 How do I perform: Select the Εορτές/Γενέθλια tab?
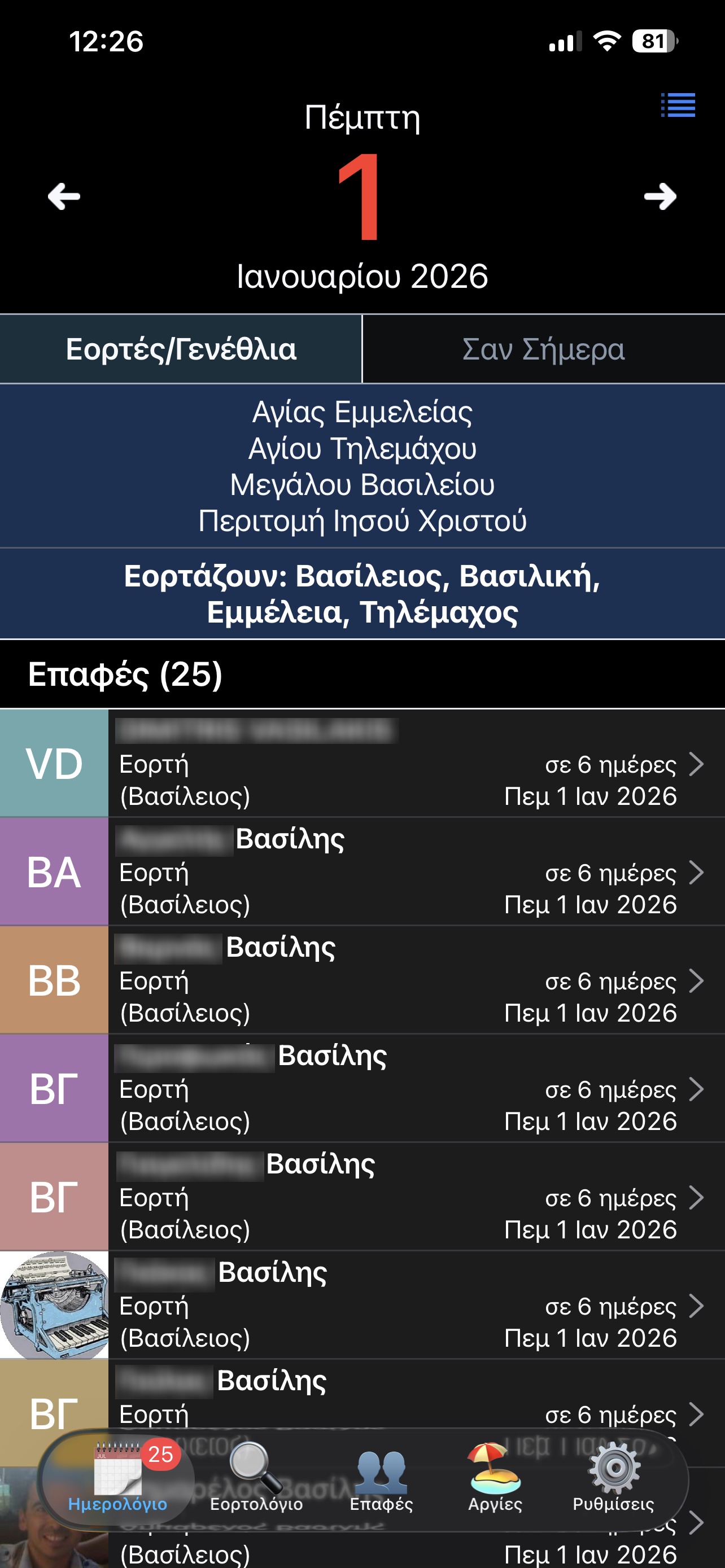[181, 348]
